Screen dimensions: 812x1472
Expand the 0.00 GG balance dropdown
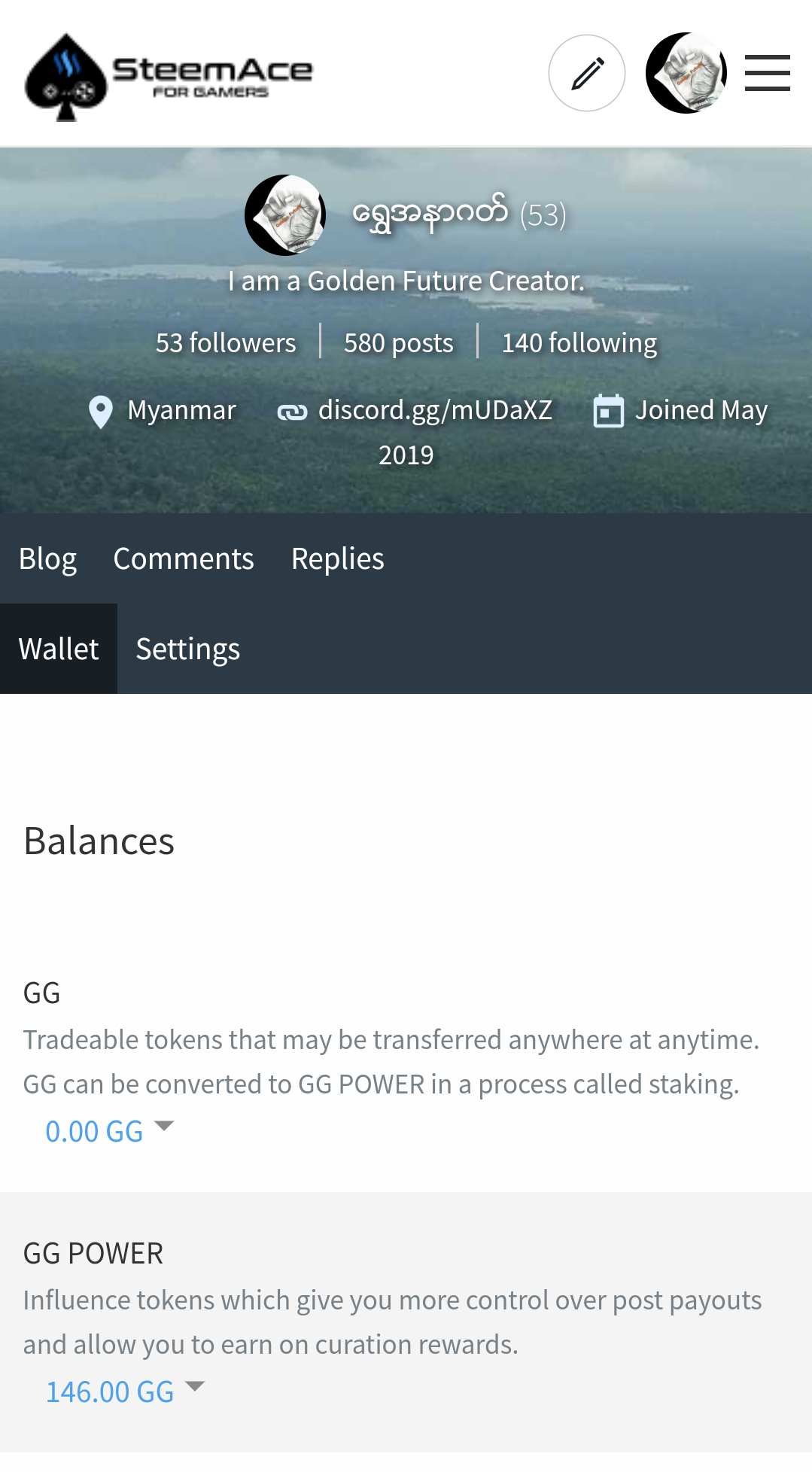(x=109, y=1131)
